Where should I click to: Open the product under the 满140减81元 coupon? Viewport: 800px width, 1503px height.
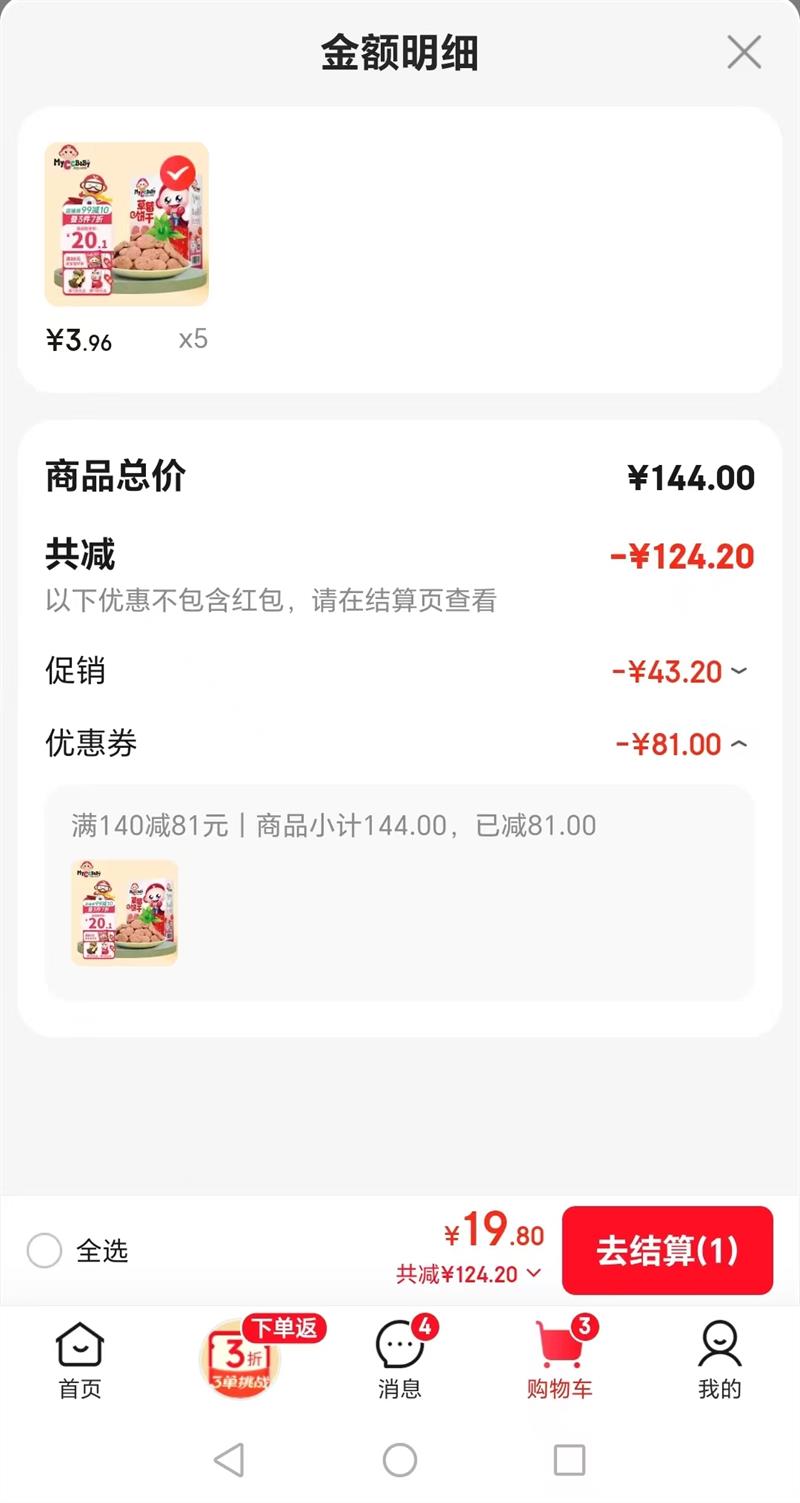tap(124, 913)
